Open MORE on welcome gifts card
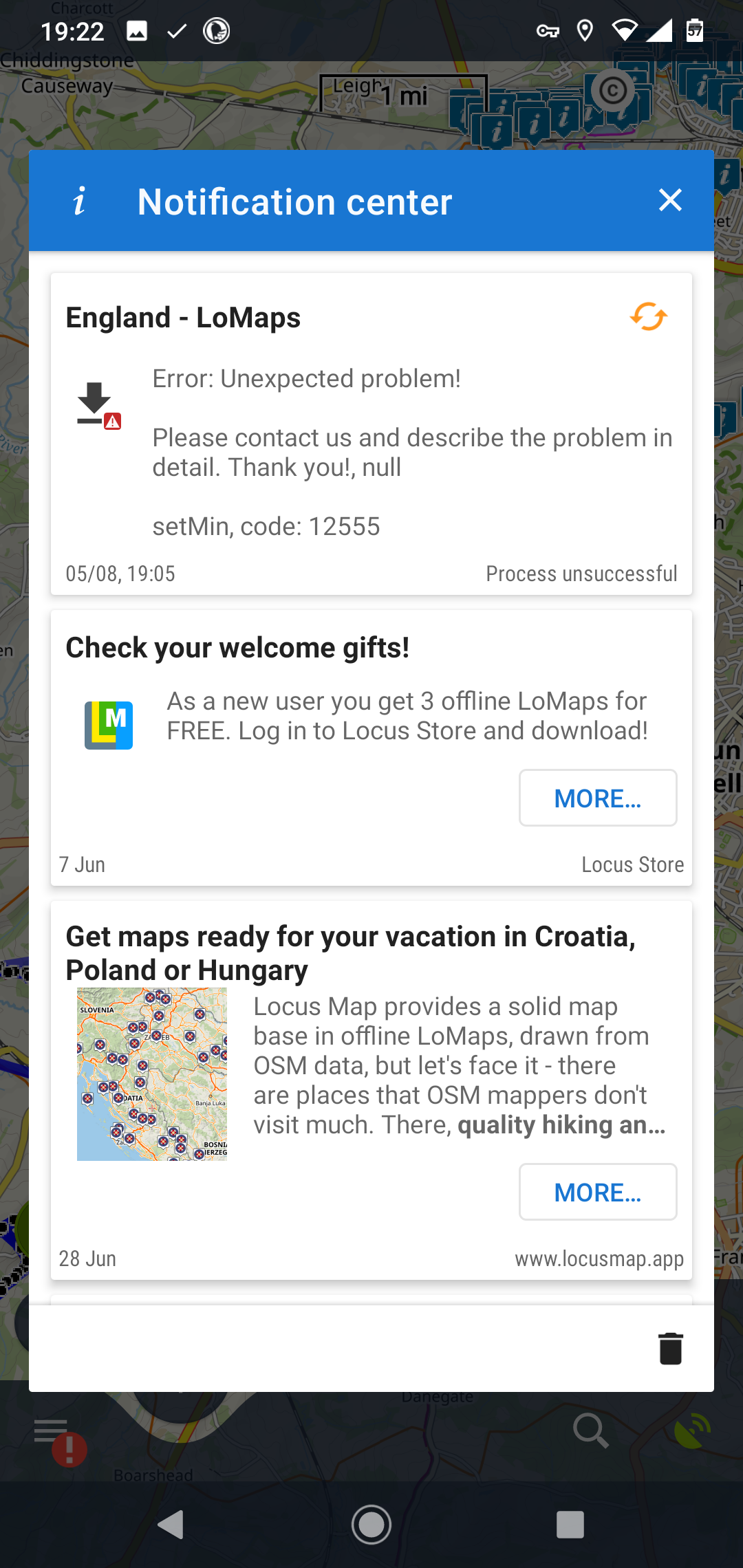Image resolution: width=743 pixels, height=1568 pixels. point(597,798)
